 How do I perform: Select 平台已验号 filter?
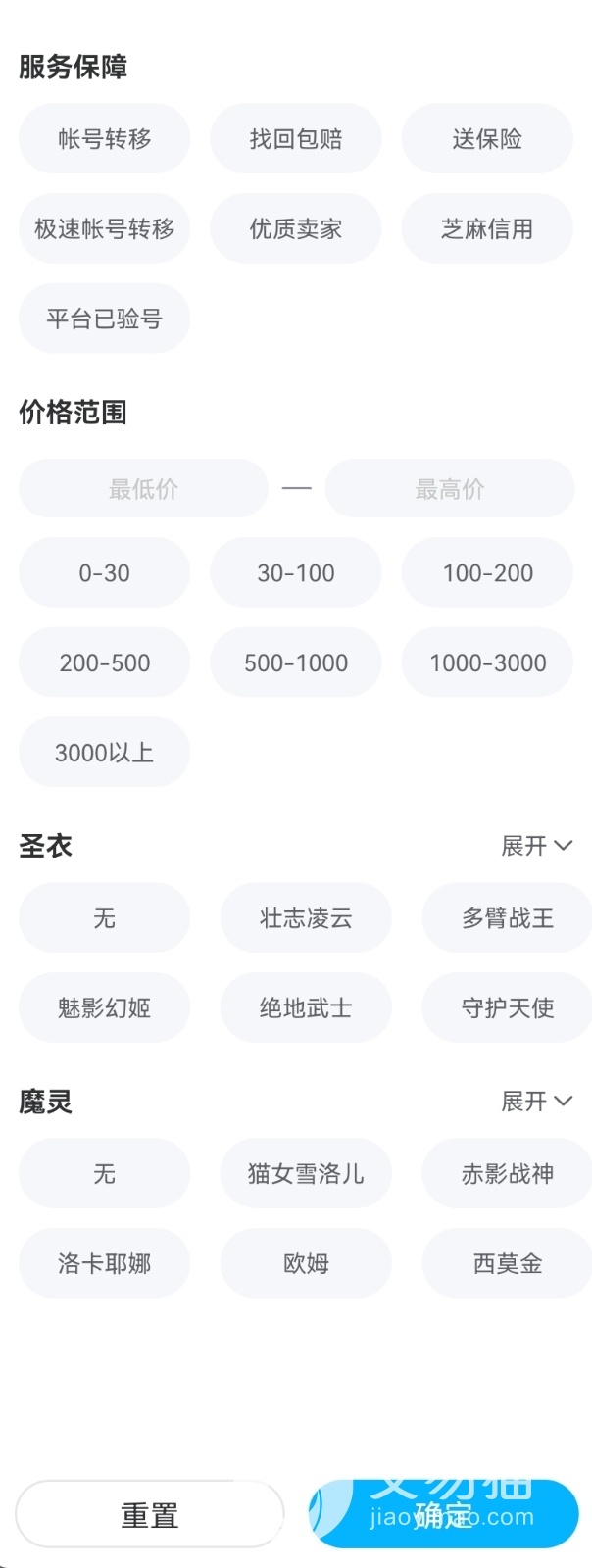[x=104, y=318]
